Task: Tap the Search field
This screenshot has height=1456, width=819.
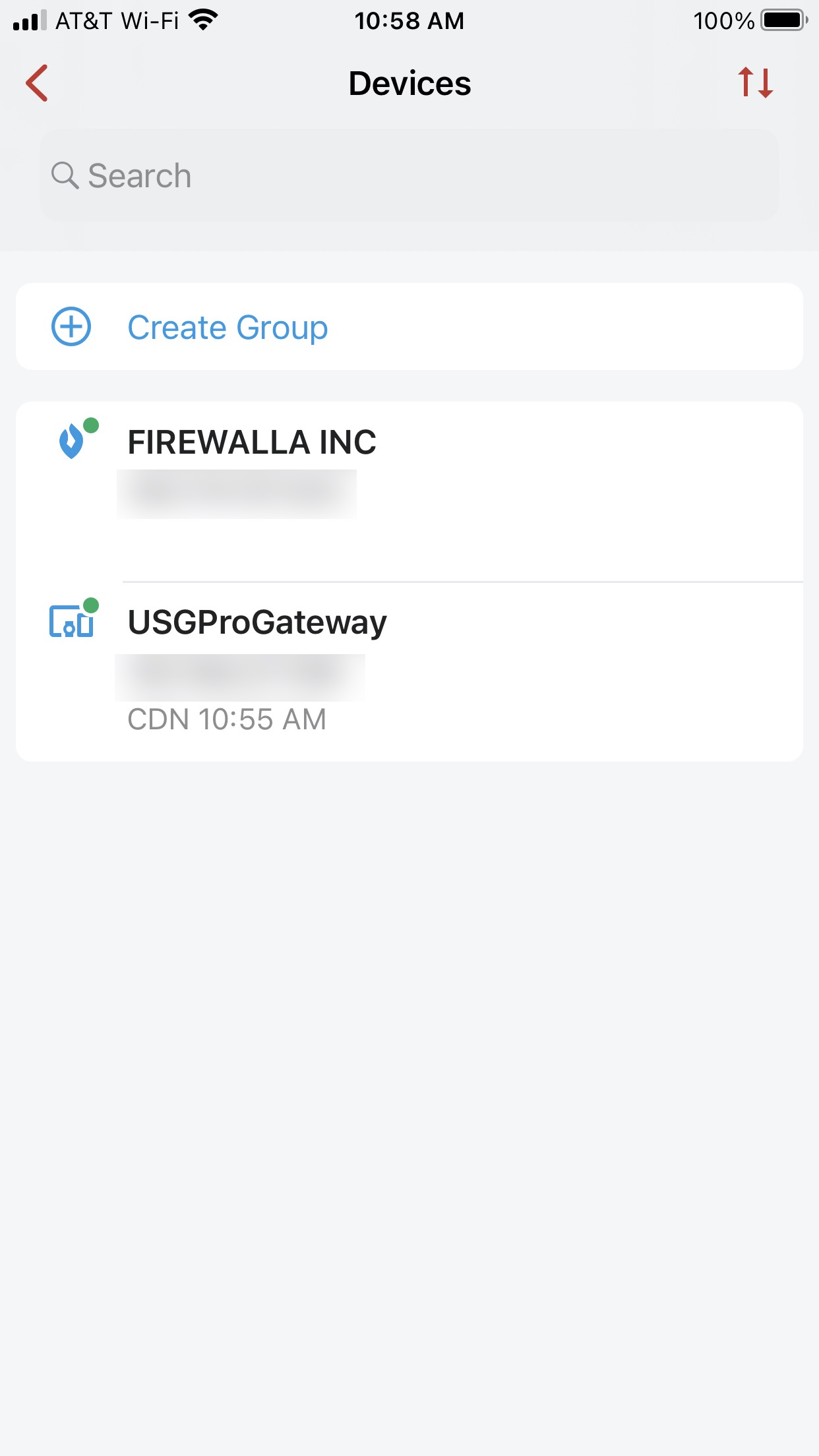Action: pyautogui.click(x=409, y=175)
